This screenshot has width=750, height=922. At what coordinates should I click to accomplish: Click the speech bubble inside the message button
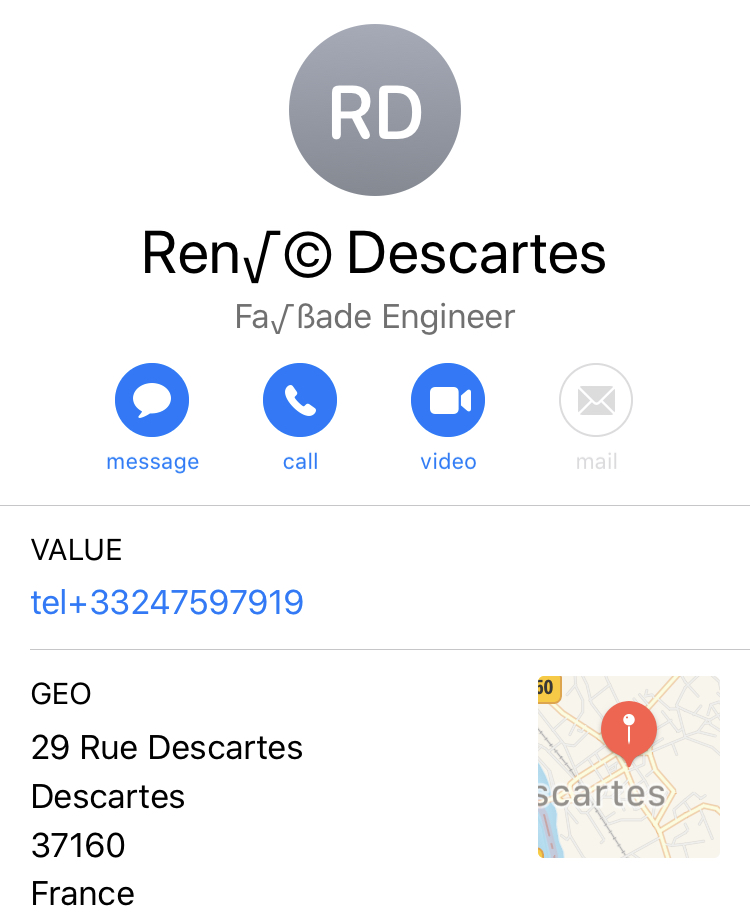152,399
